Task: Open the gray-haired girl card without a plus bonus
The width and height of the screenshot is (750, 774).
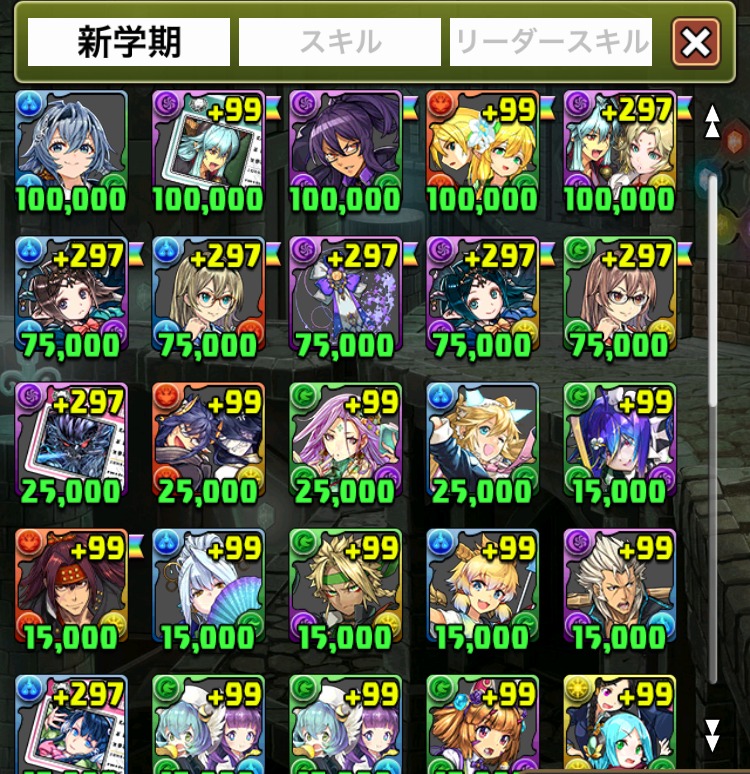Action: [71, 145]
